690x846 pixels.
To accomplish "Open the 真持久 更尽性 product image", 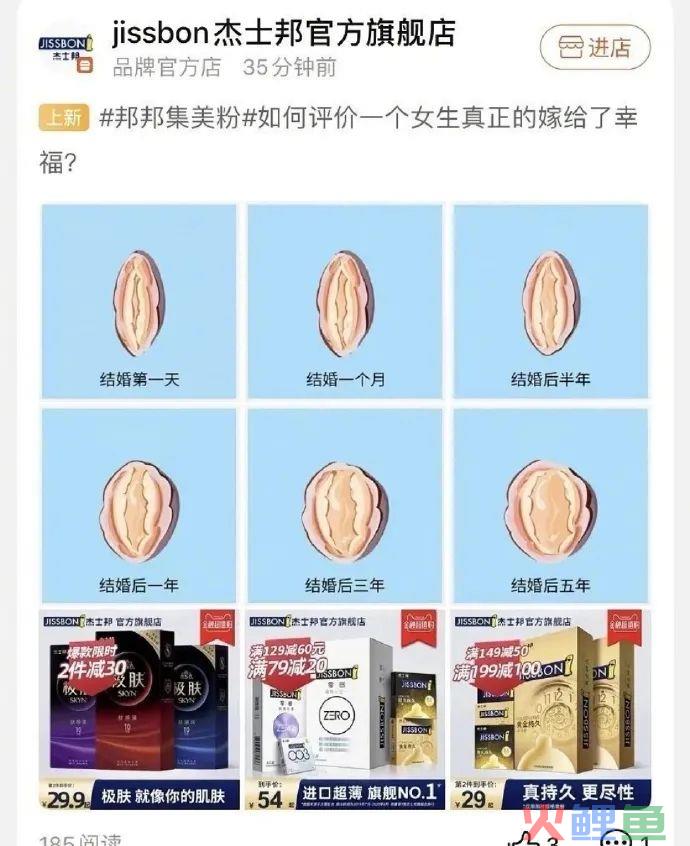I will (551, 709).
